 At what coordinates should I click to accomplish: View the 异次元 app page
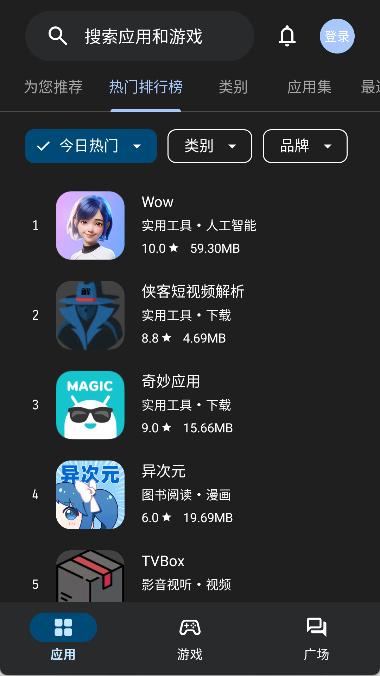pos(190,494)
